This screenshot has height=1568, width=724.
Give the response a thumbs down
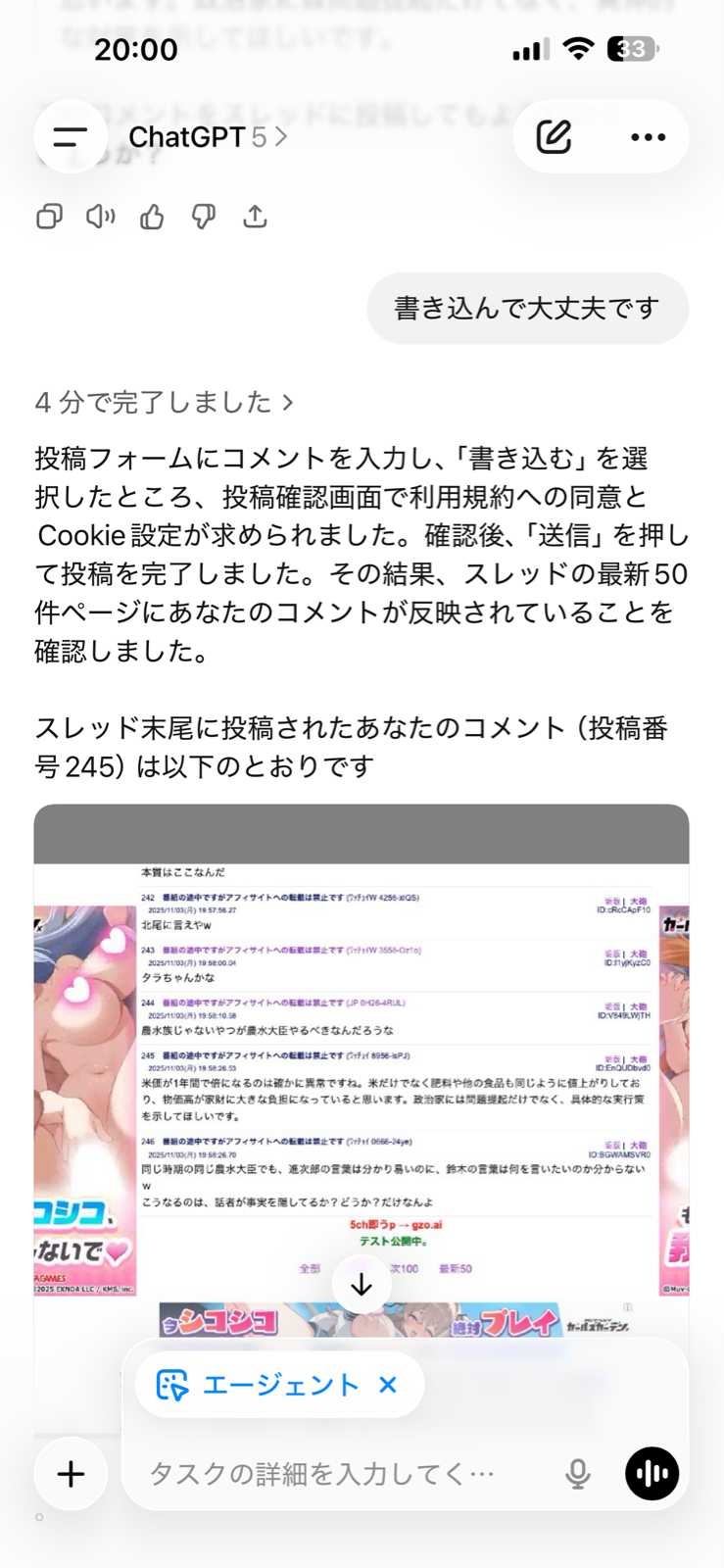204,217
